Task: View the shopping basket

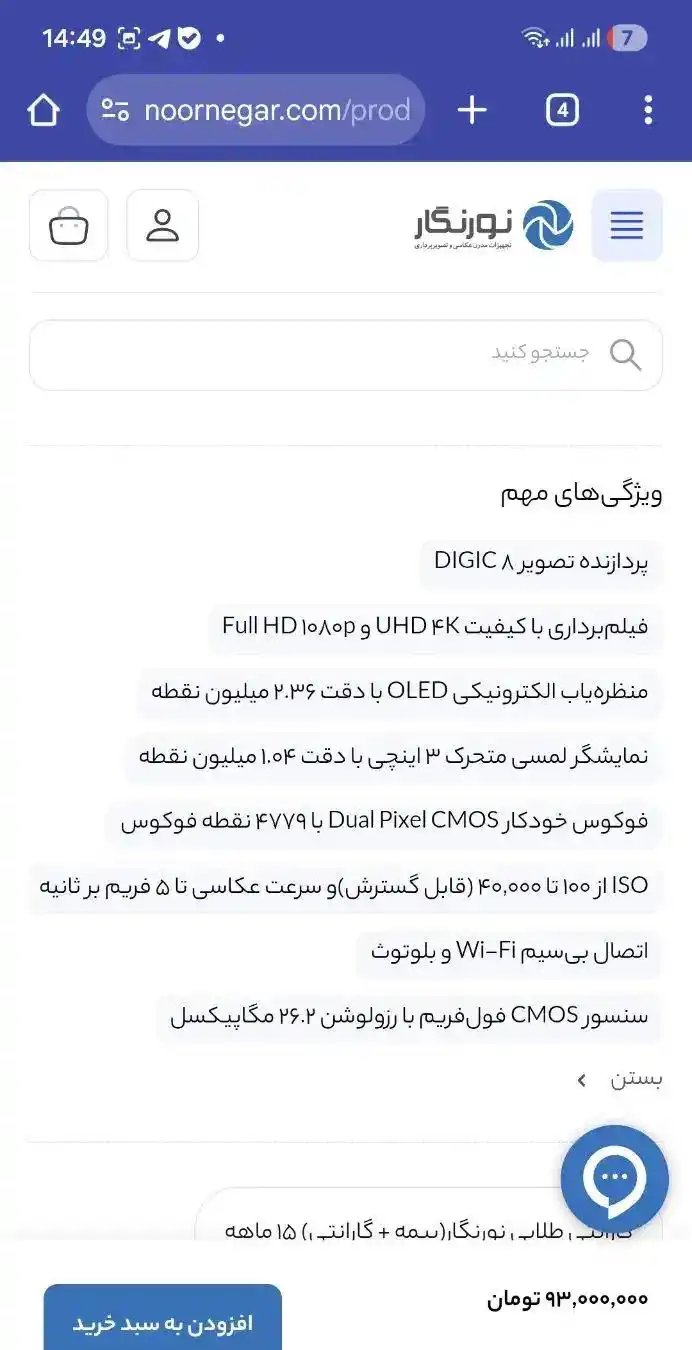Action: 68,225
